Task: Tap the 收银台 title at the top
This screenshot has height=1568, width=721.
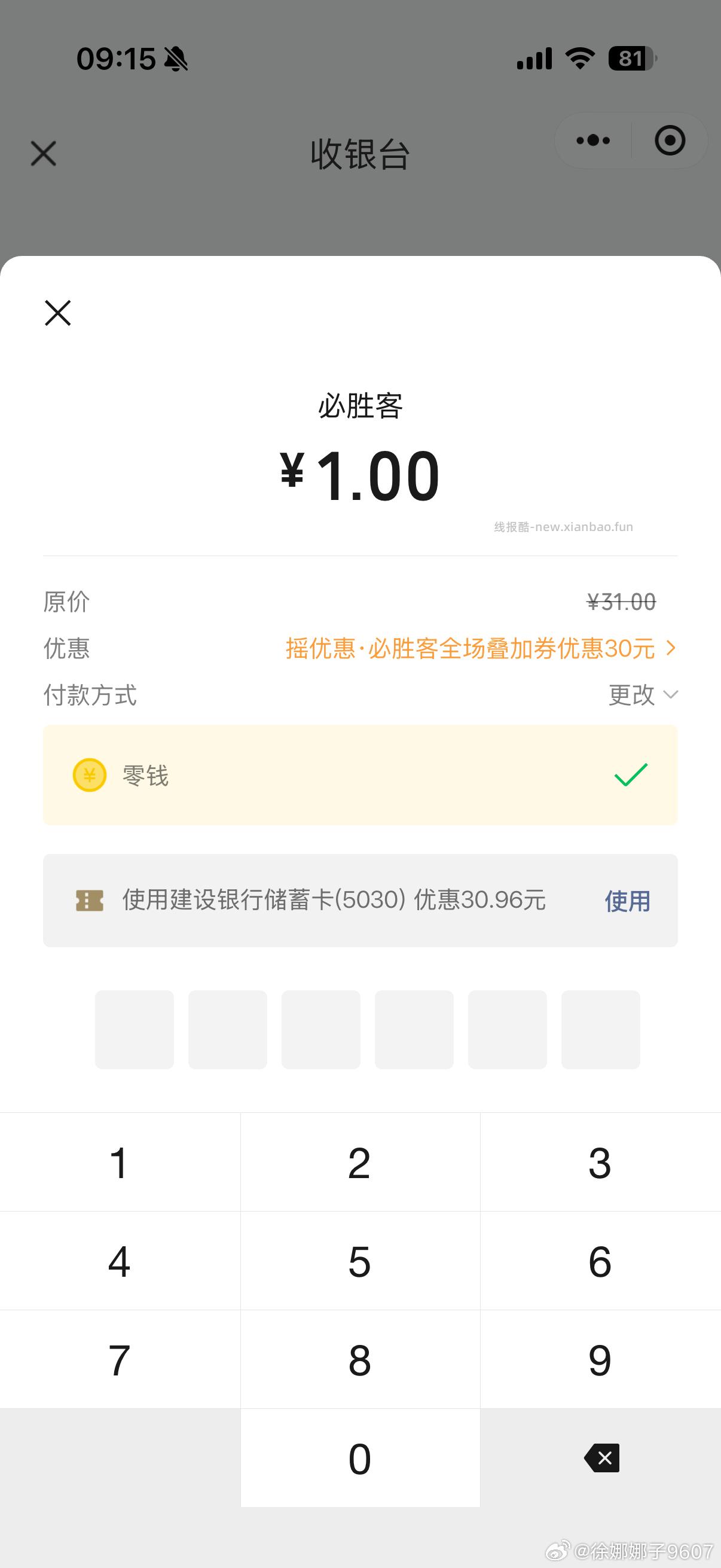Action: click(x=360, y=154)
